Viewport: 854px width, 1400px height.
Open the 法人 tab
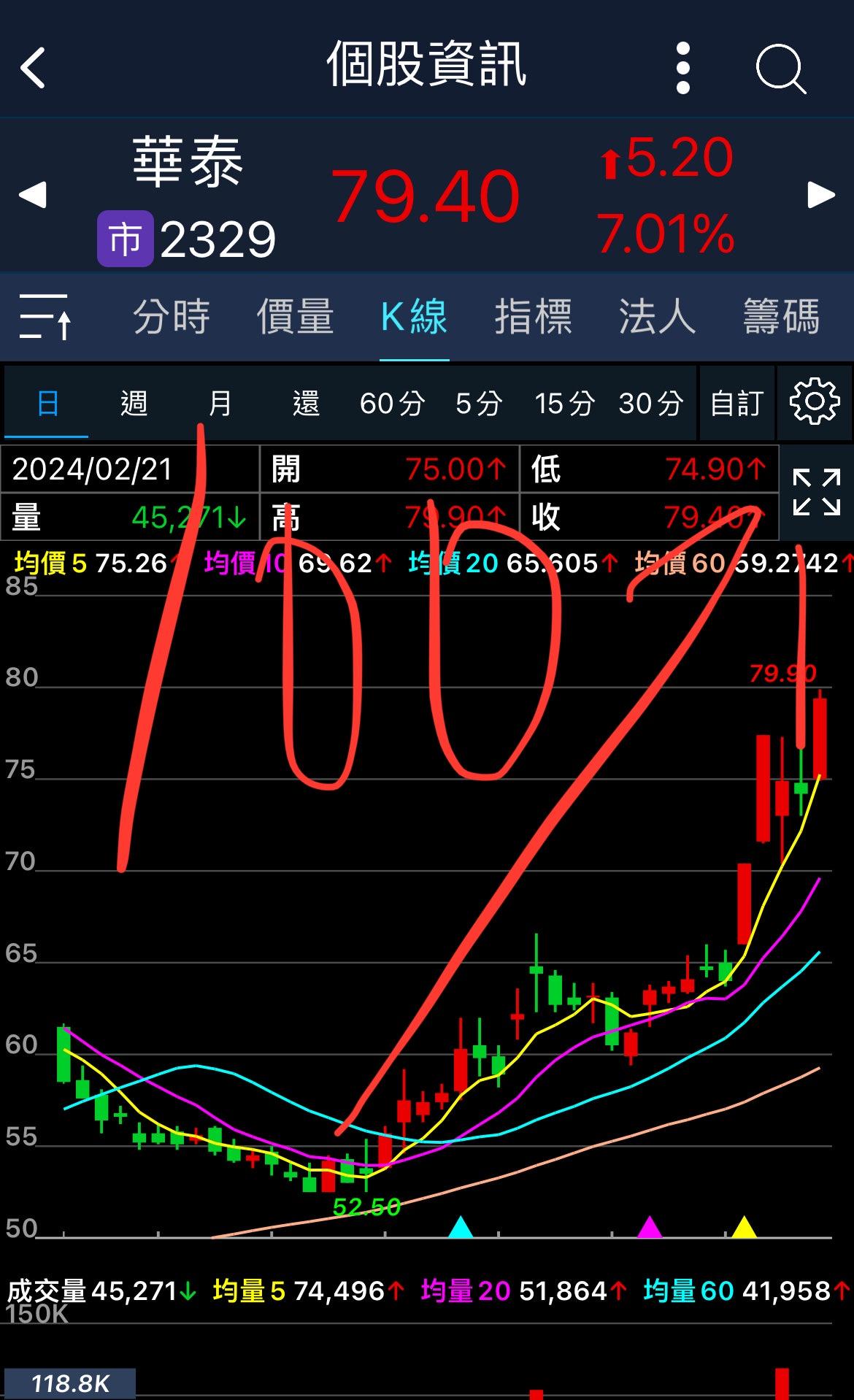[x=657, y=317]
